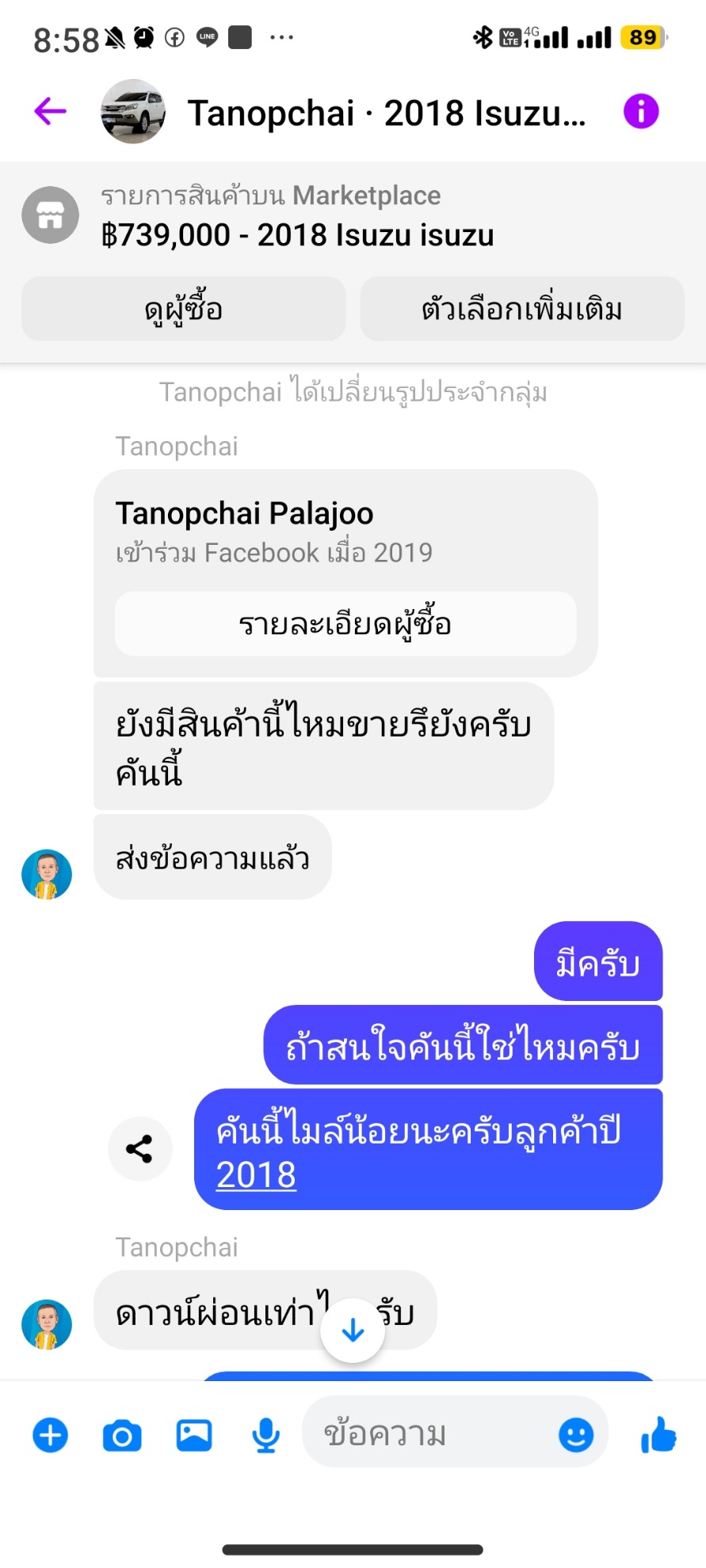Go back with the purple arrow
Image resolution: width=706 pixels, height=1568 pixels.
point(50,112)
